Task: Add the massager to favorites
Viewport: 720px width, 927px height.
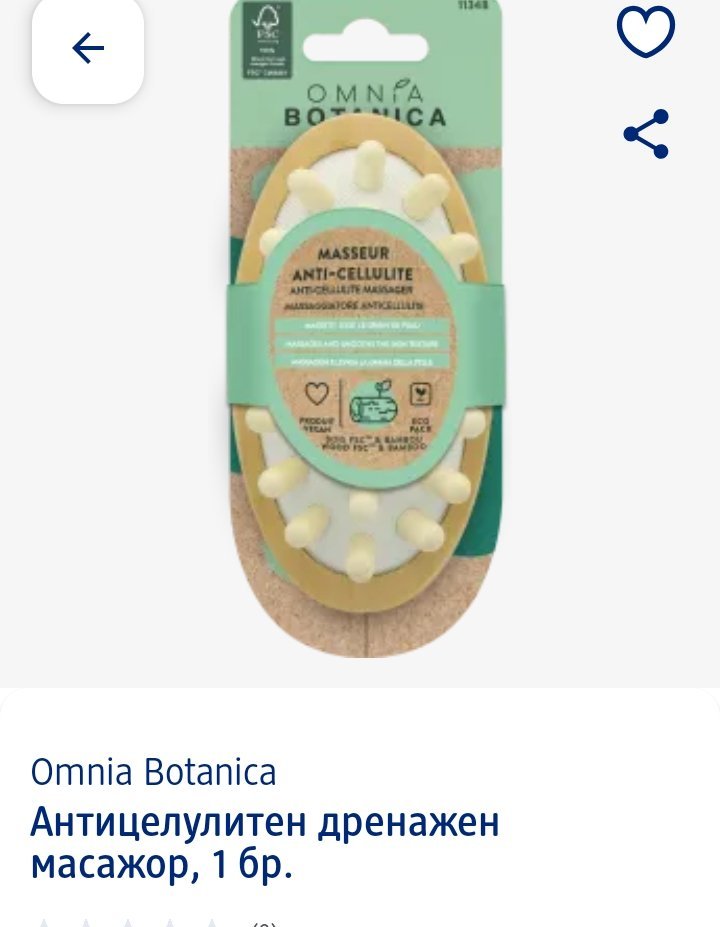Action: click(646, 31)
